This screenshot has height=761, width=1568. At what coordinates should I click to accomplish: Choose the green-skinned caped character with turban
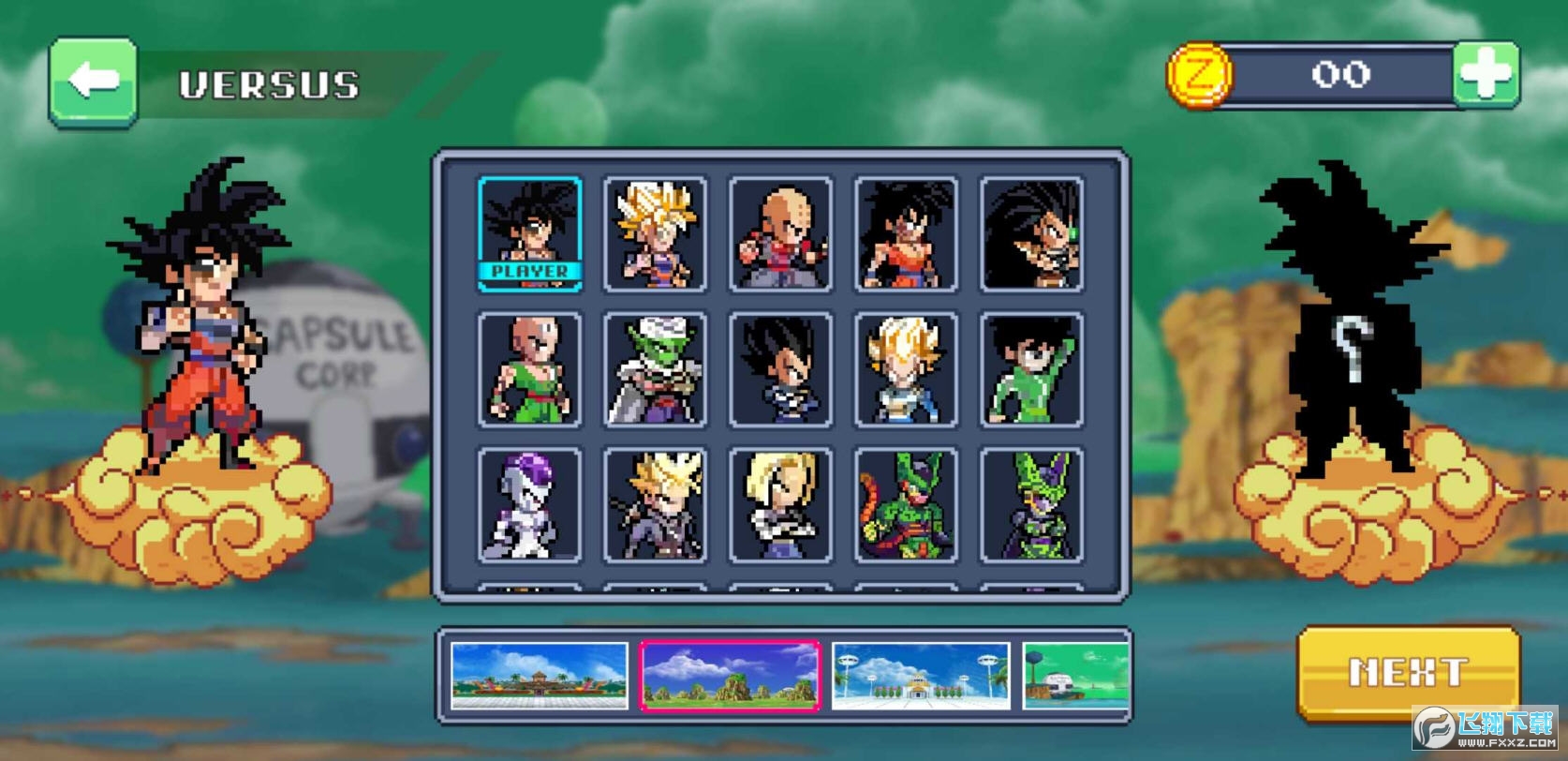(x=656, y=370)
